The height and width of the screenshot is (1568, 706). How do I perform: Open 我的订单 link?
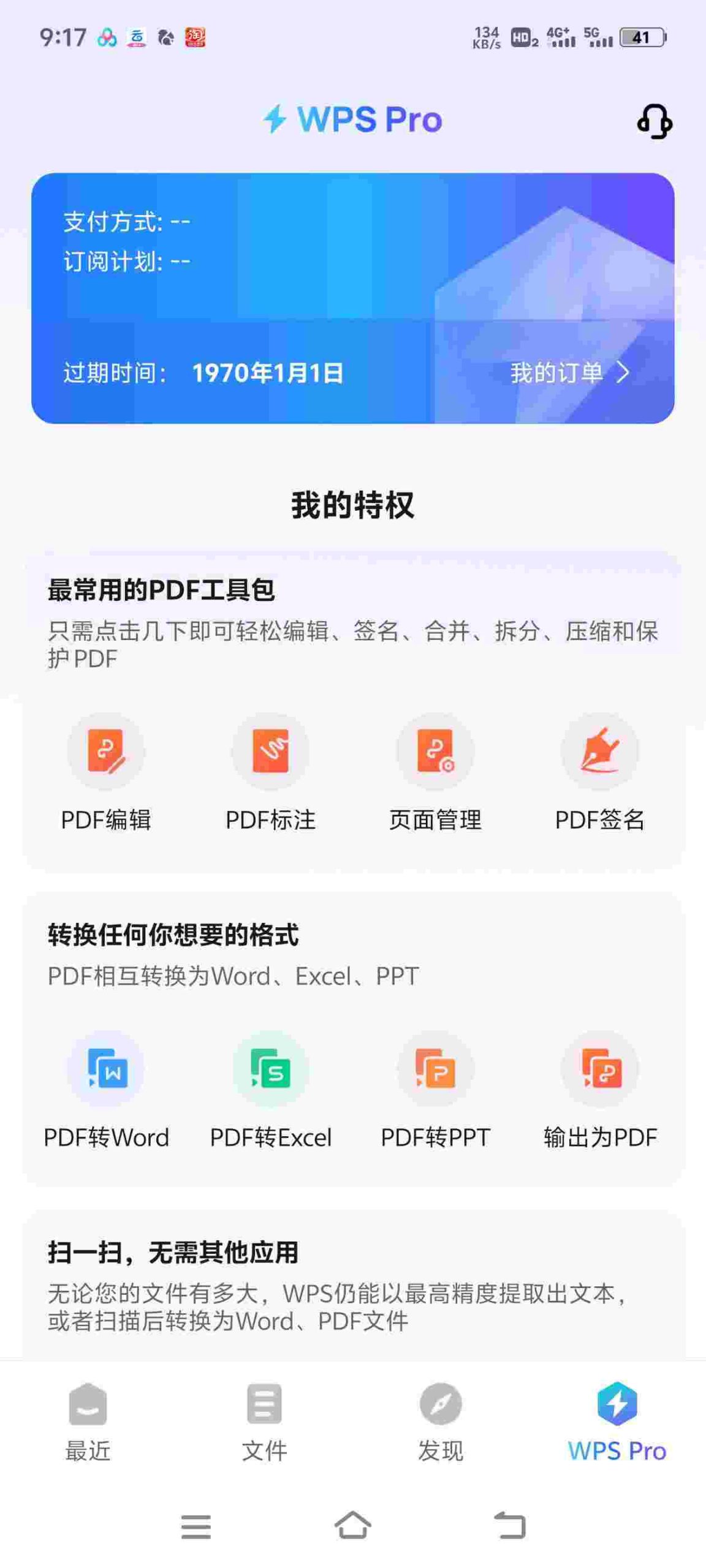coord(570,372)
